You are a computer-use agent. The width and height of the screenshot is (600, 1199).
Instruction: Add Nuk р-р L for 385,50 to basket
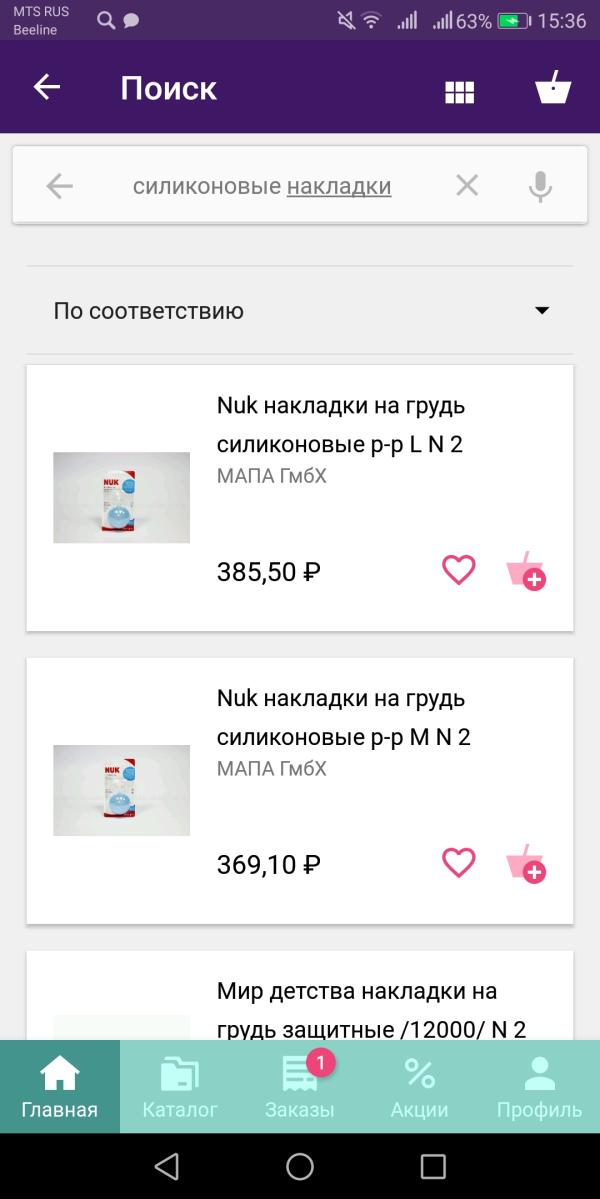[x=526, y=572]
